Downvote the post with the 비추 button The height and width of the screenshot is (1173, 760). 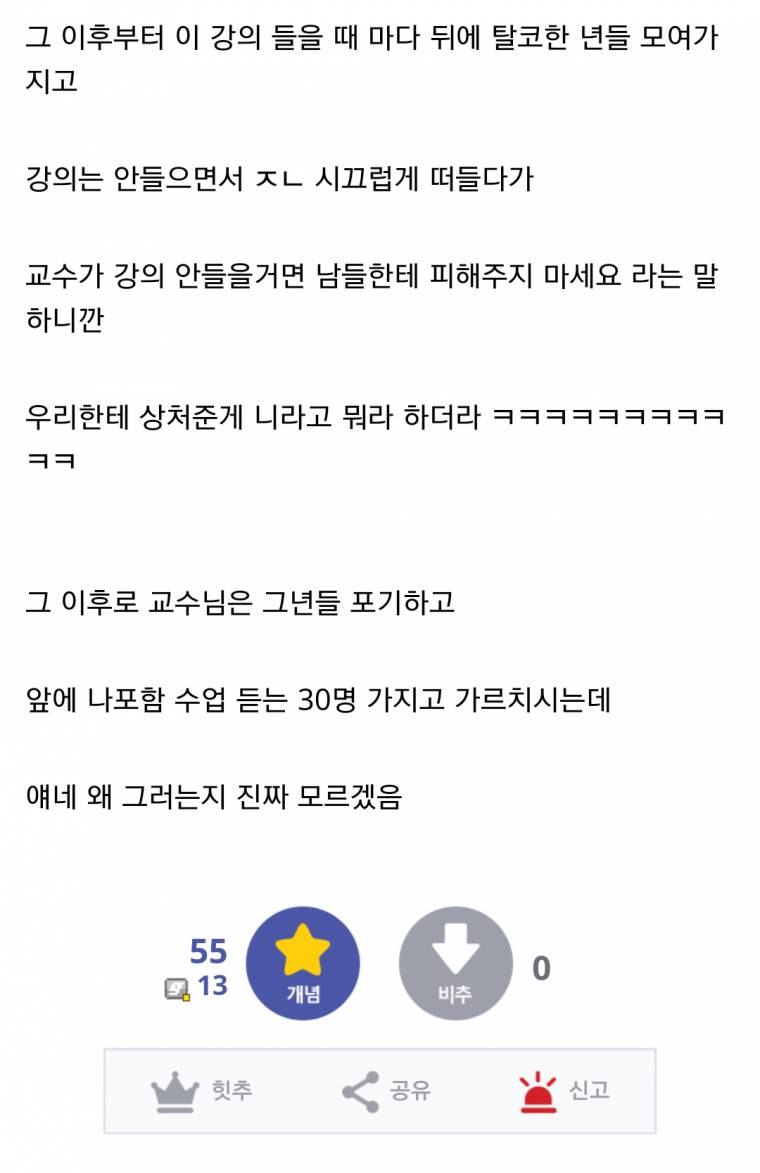point(455,963)
